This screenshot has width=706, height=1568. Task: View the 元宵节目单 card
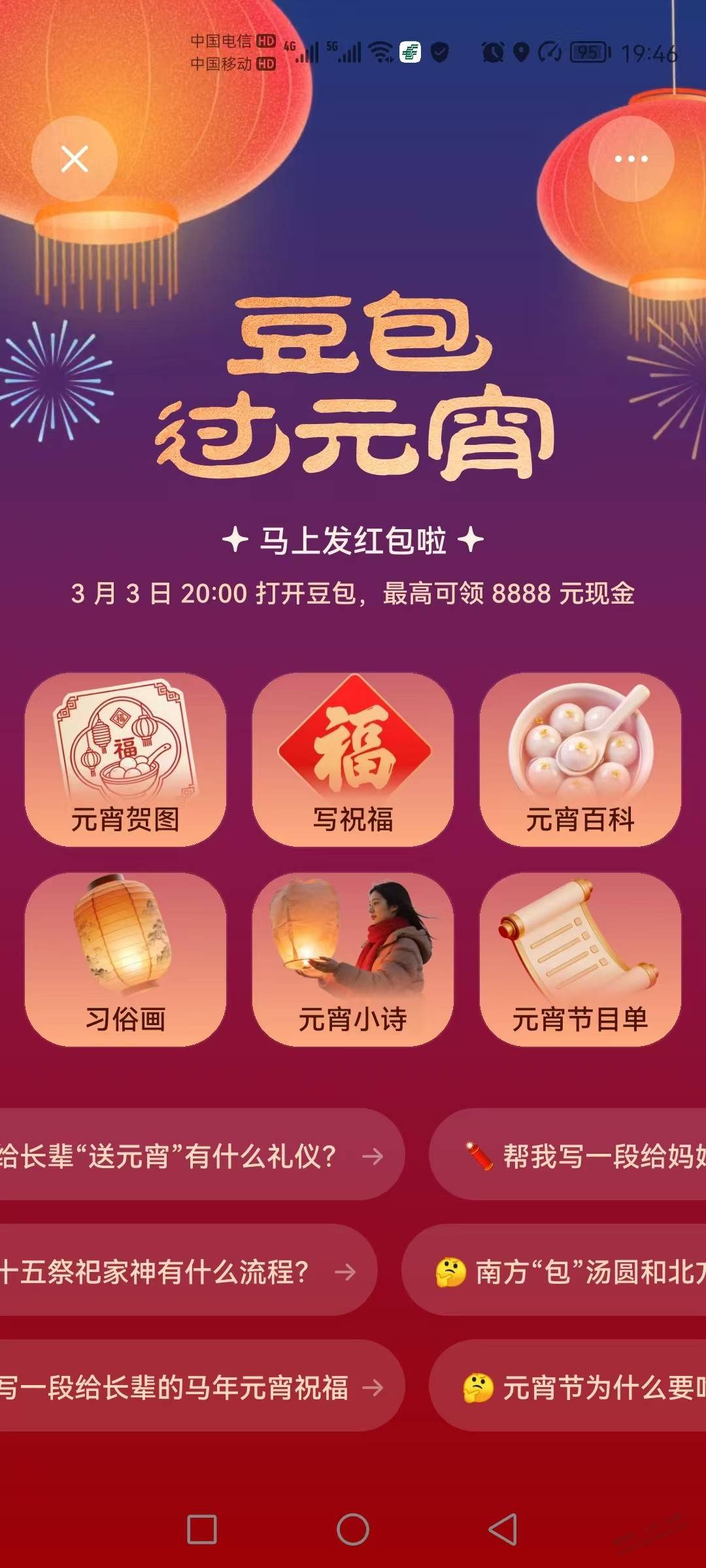click(580, 960)
